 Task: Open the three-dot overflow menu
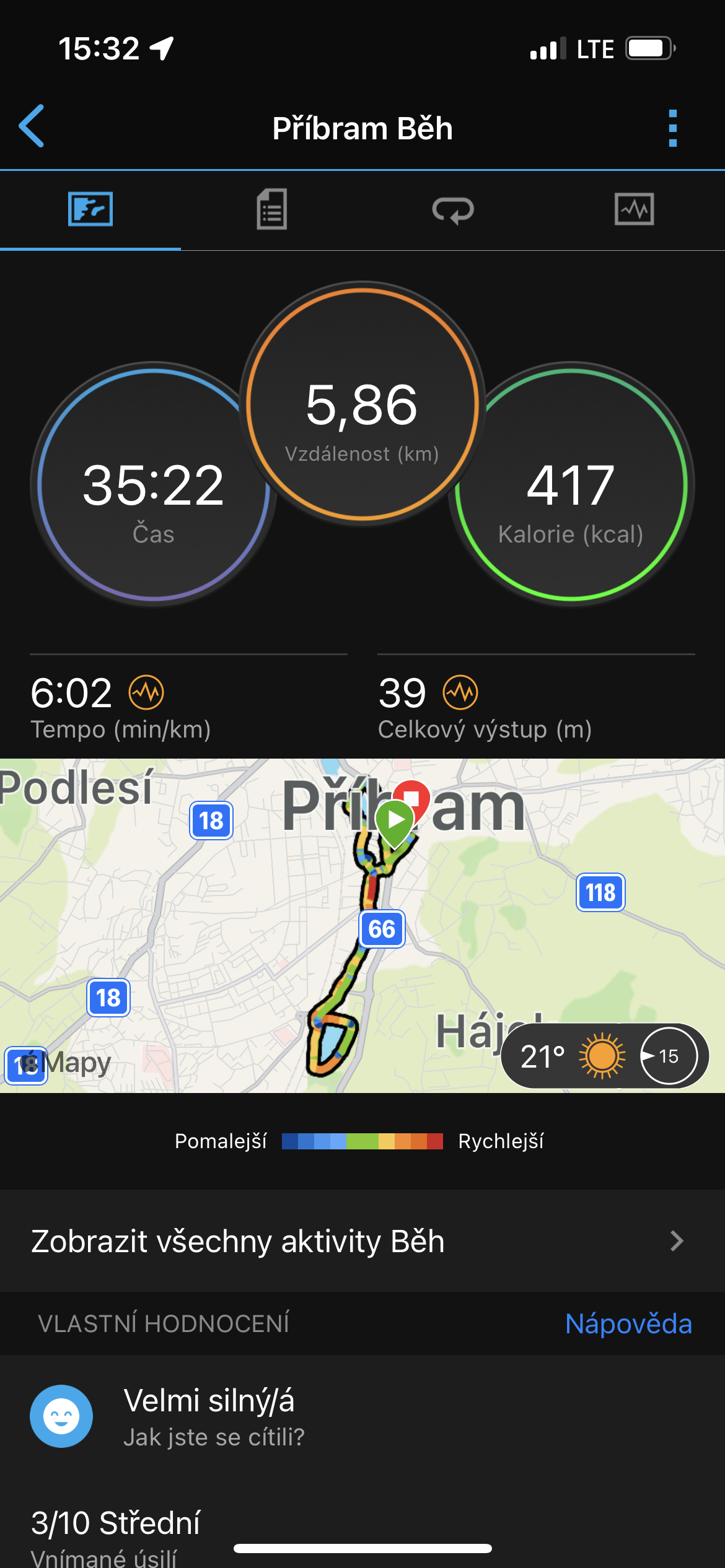(673, 128)
